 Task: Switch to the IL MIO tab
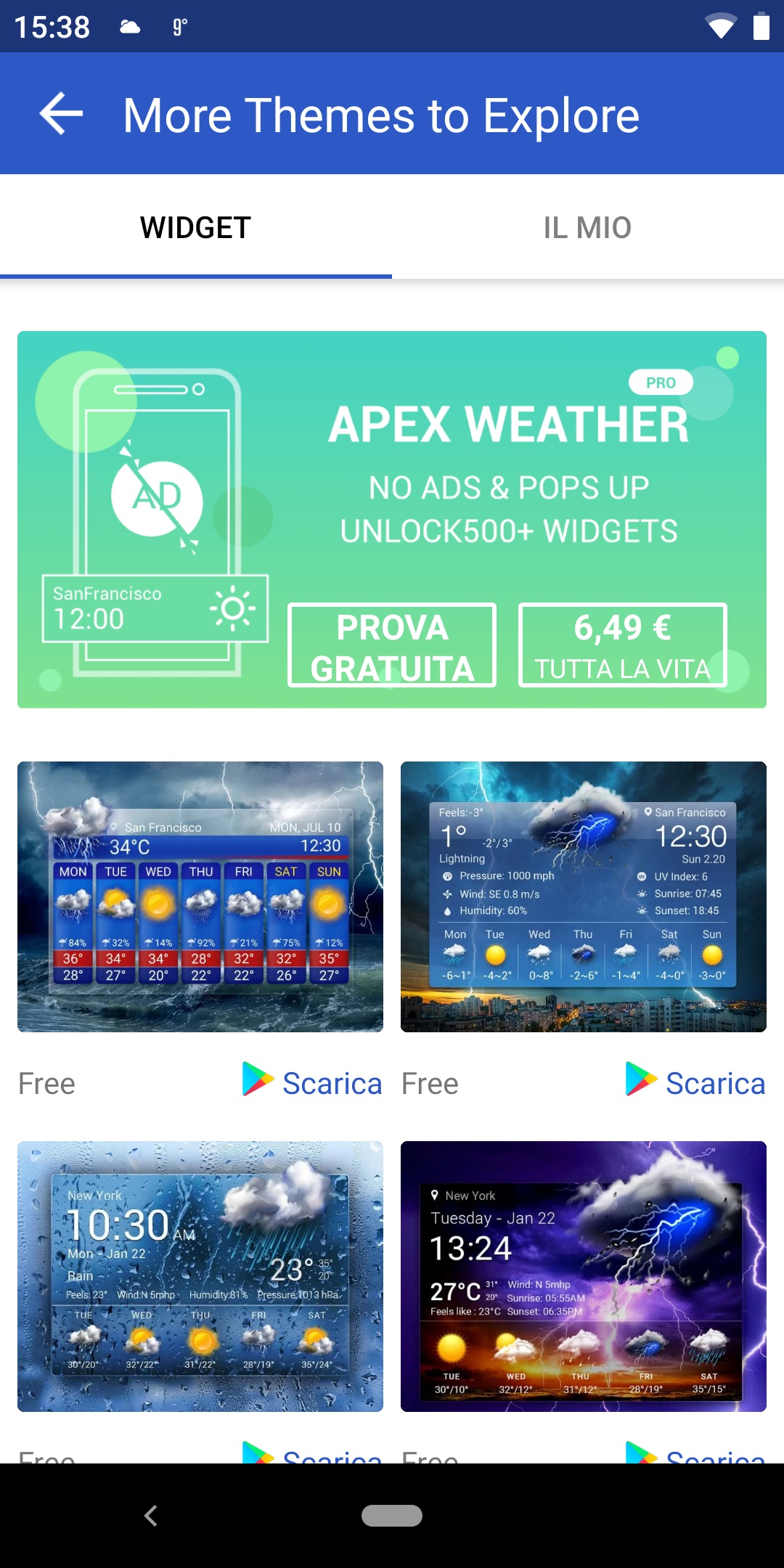point(588,227)
